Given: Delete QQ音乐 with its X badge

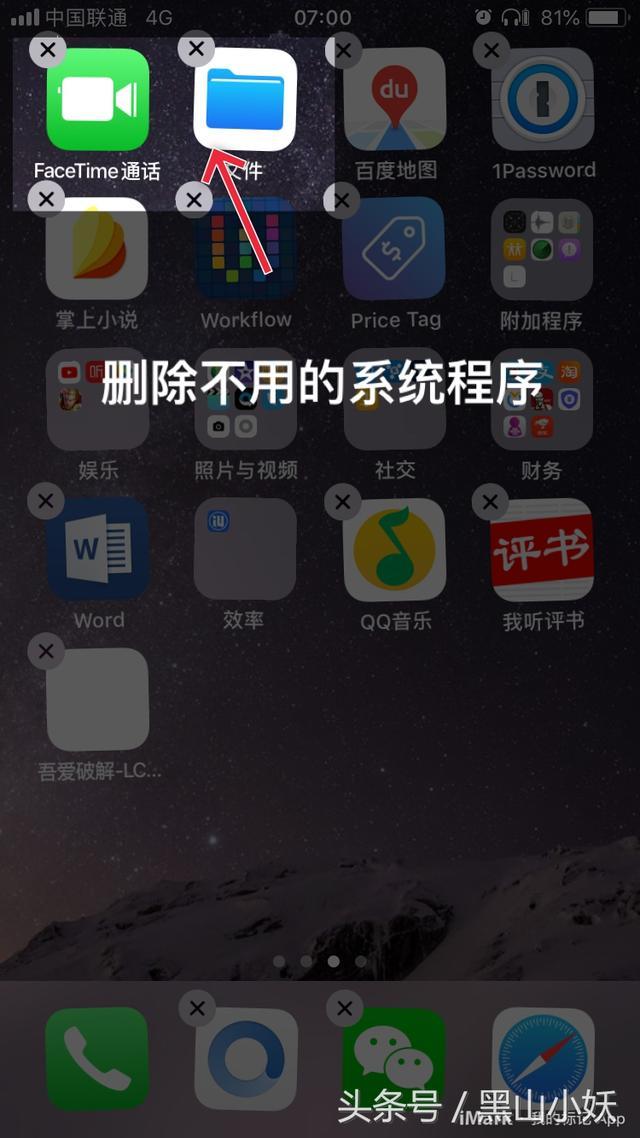Looking at the screenshot, I should point(343,501).
